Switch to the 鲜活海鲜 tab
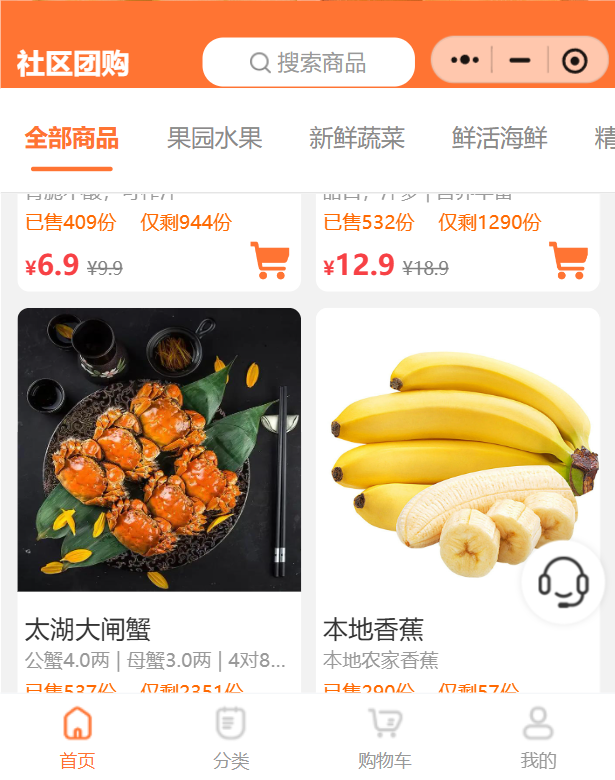 (499, 138)
